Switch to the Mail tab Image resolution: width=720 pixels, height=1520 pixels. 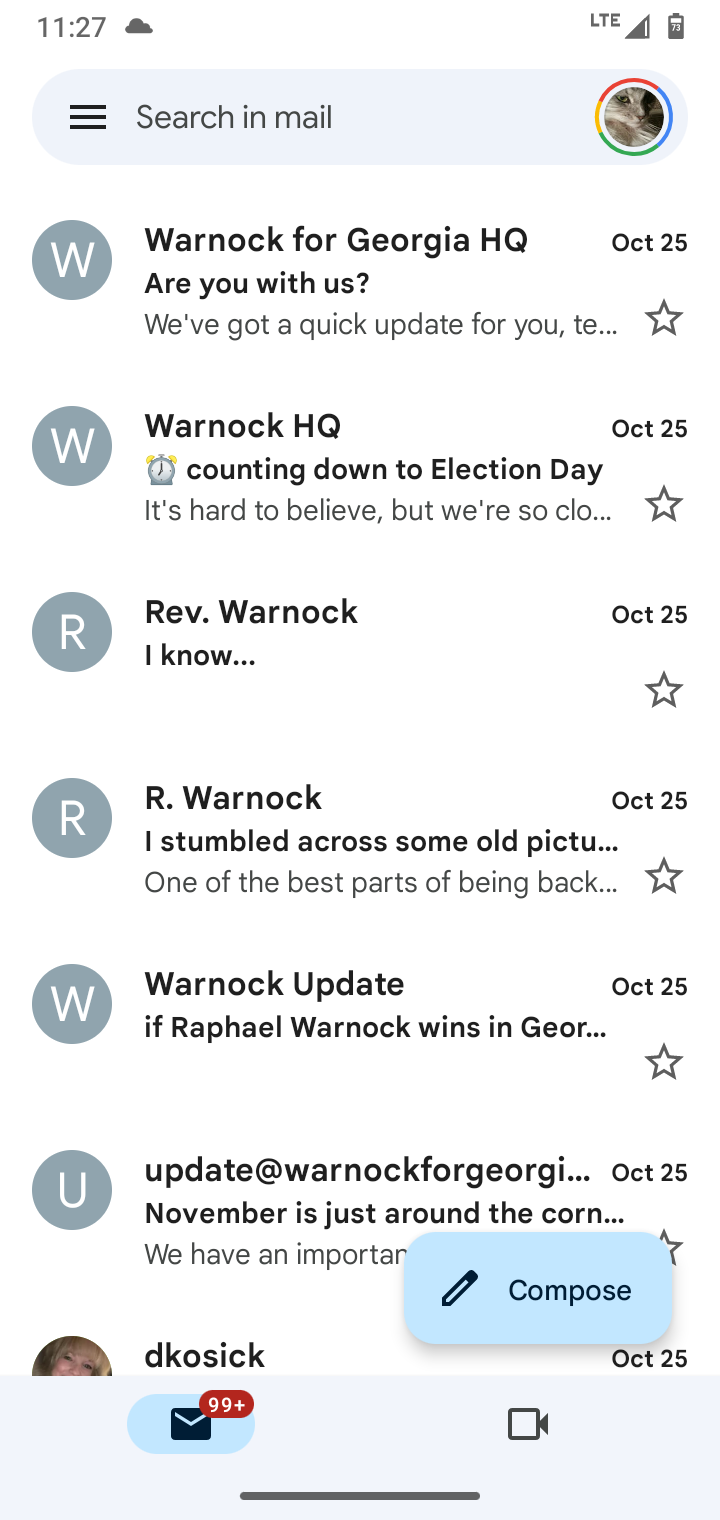pyautogui.click(x=191, y=1424)
